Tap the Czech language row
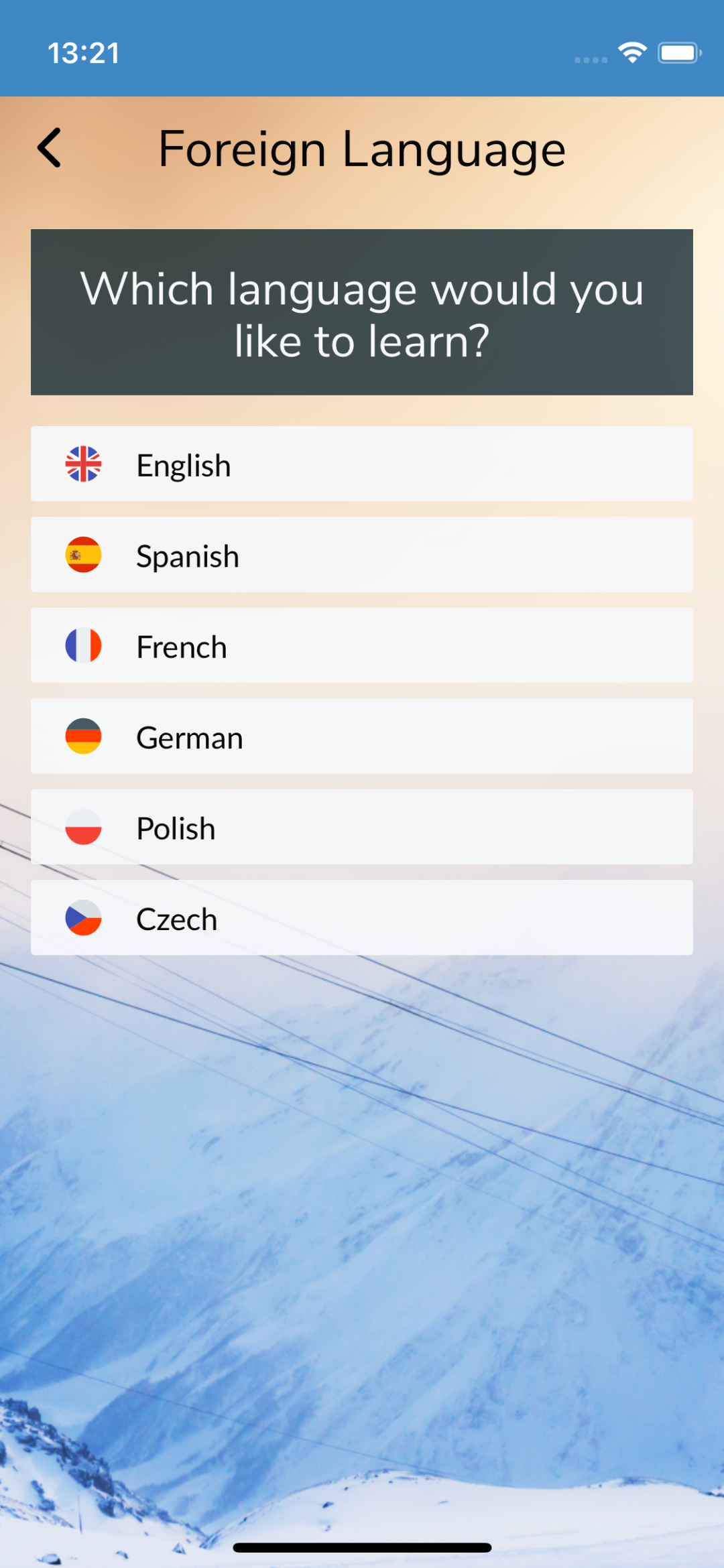Screen dimensions: 724x1568 362,918
